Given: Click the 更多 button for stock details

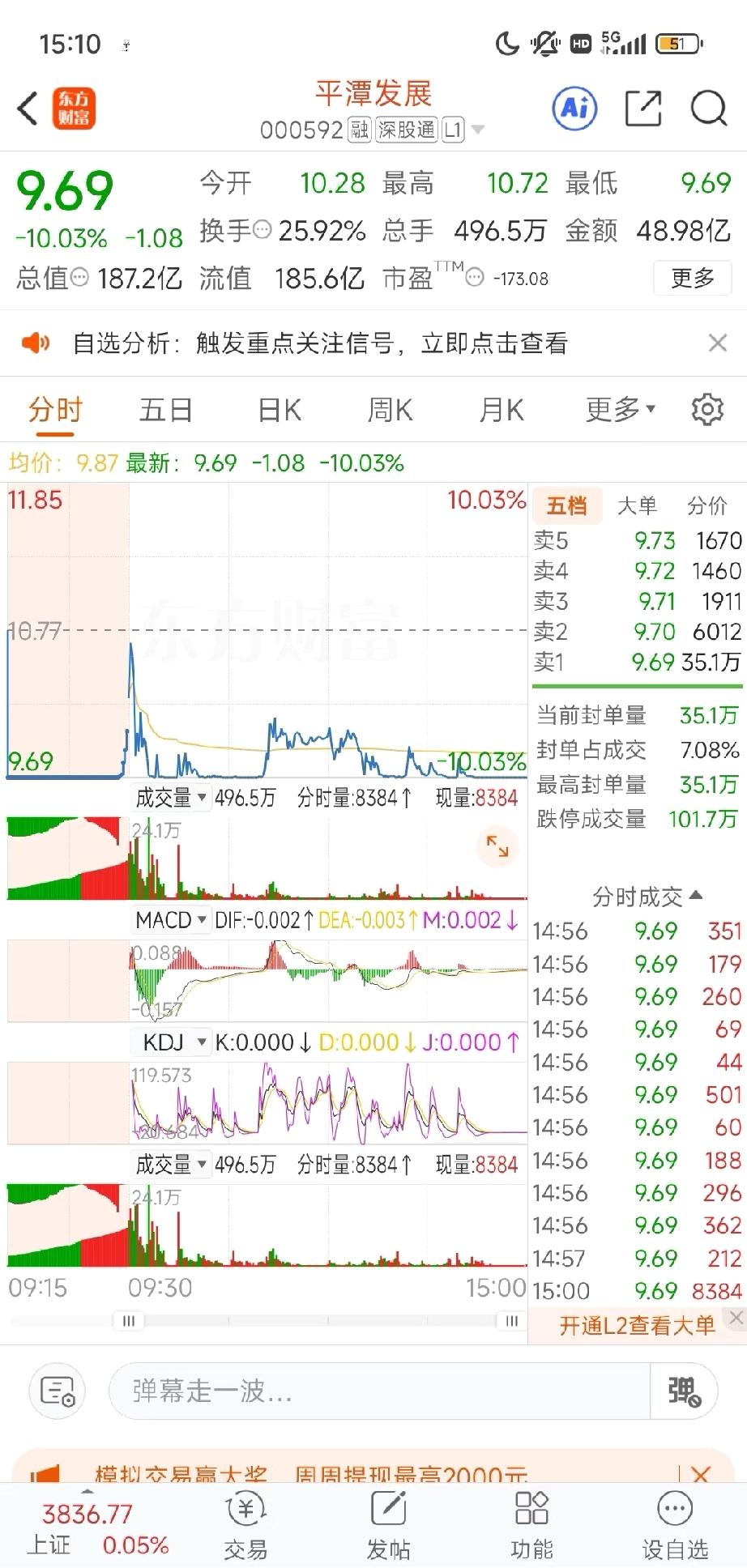Looking at the screenshot, I should click(x=693, y=279).
